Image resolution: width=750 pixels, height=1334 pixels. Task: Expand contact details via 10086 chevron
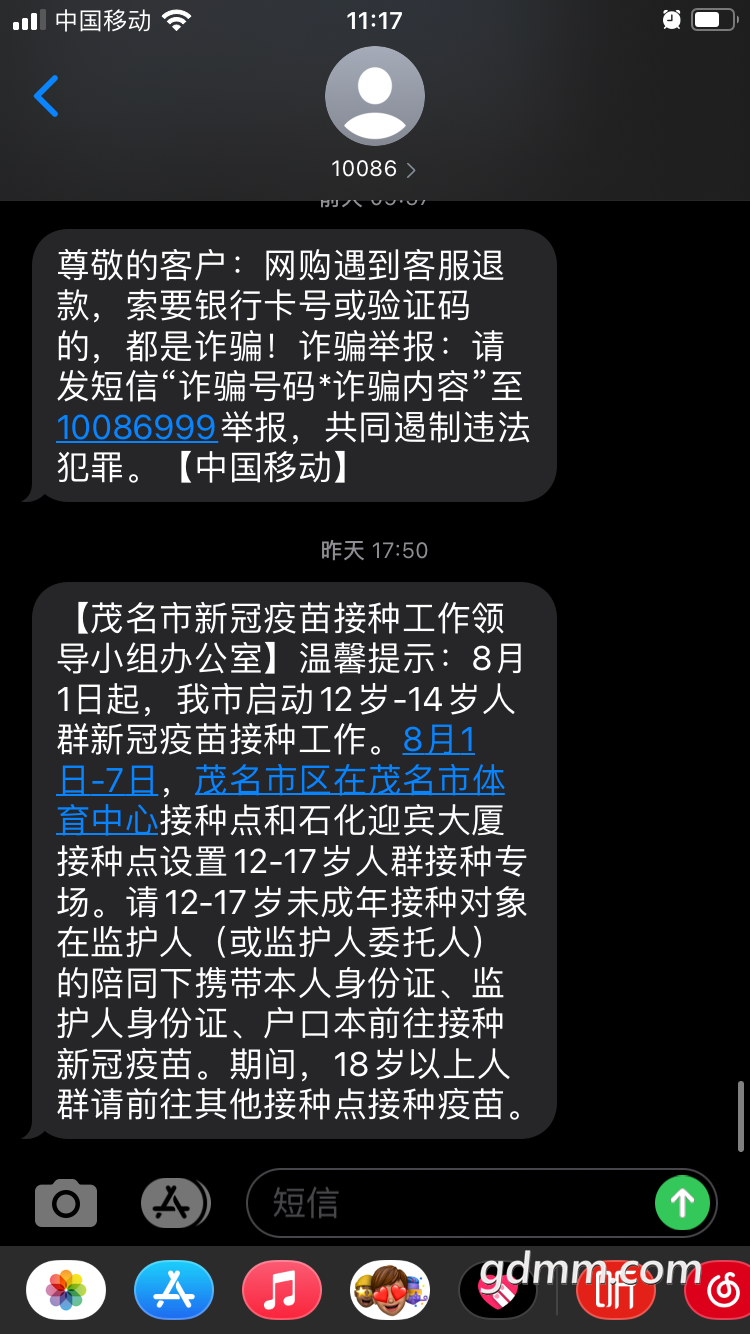409,169
